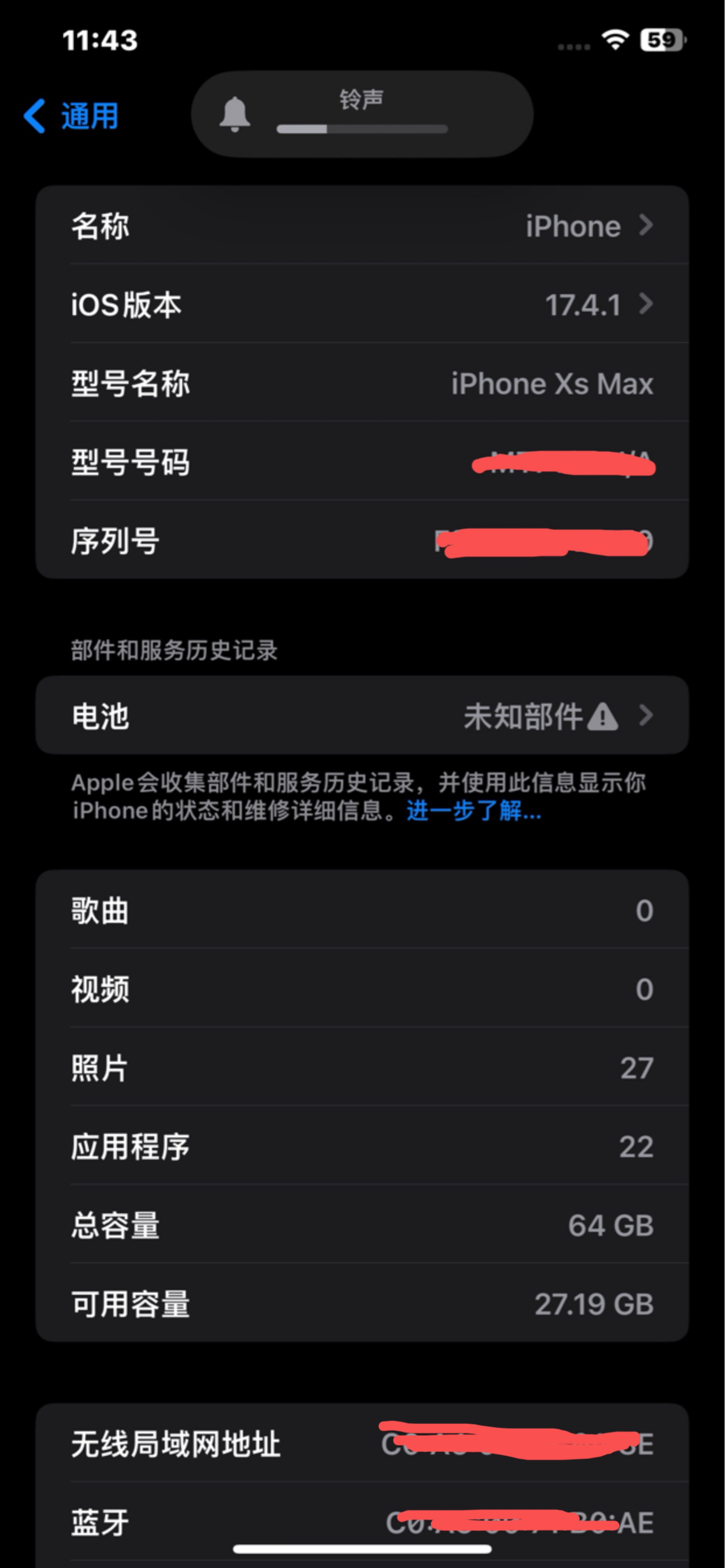Tap the 进一步了解 link
The width and height of the screenshot is (725, 1568).
[473, 811]
